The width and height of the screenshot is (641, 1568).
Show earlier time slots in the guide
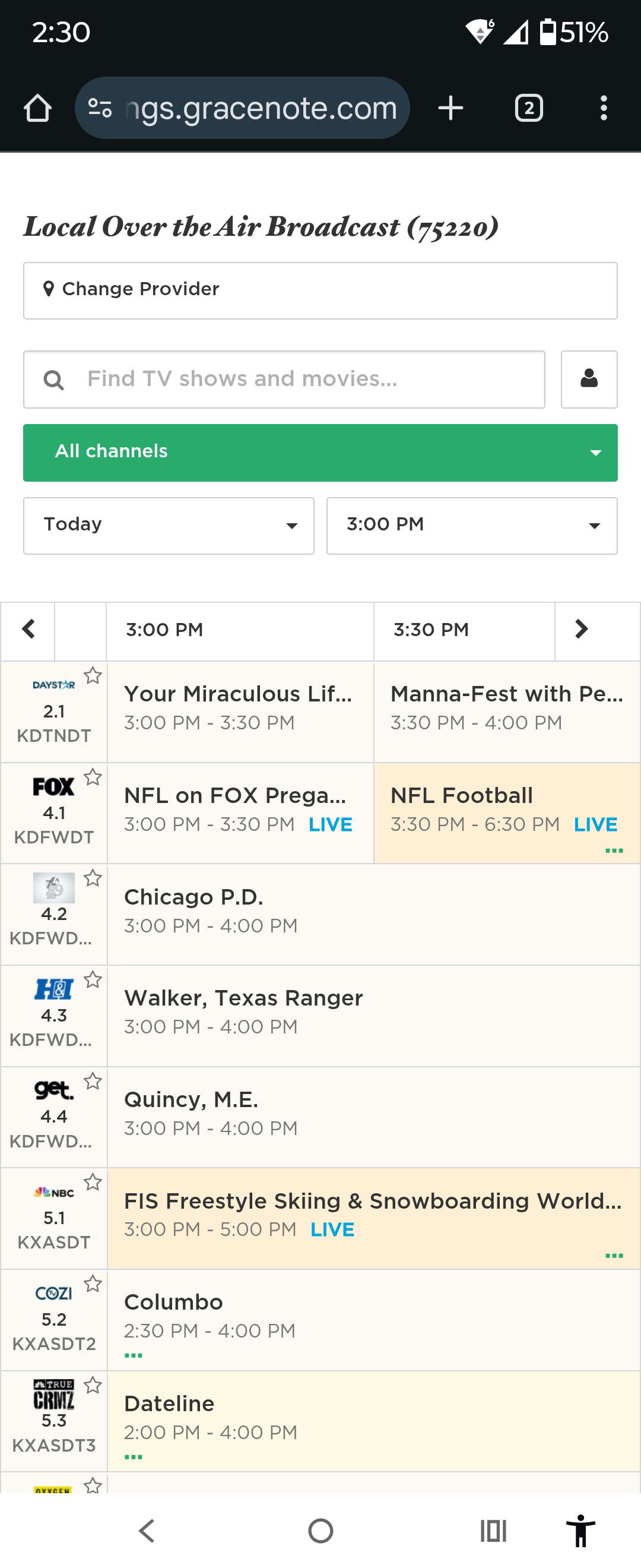point(28,630)
